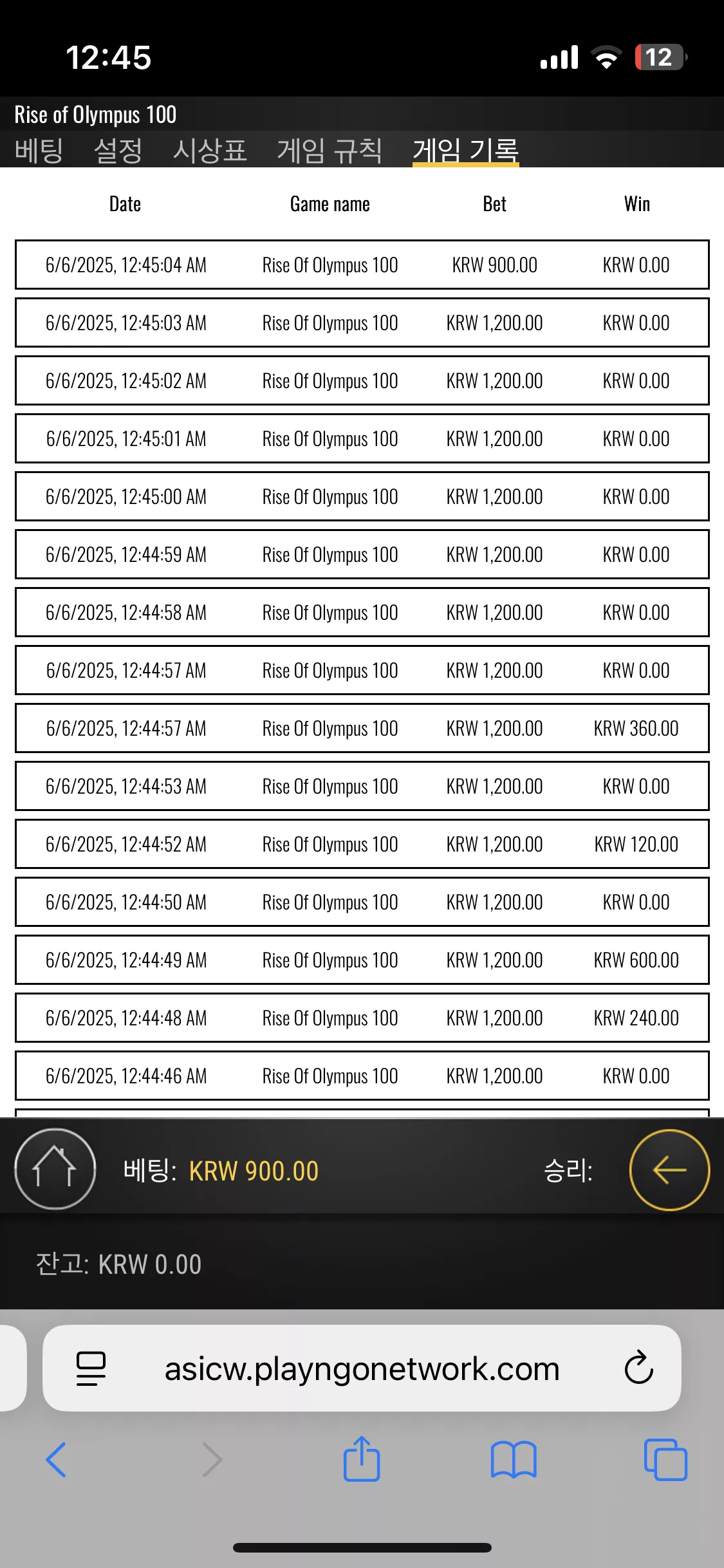Image resolution: width=724 pixels, height=1568 pixels.
Task: Open the 게임 규칙 tab
Action: (x=330, y=150)
